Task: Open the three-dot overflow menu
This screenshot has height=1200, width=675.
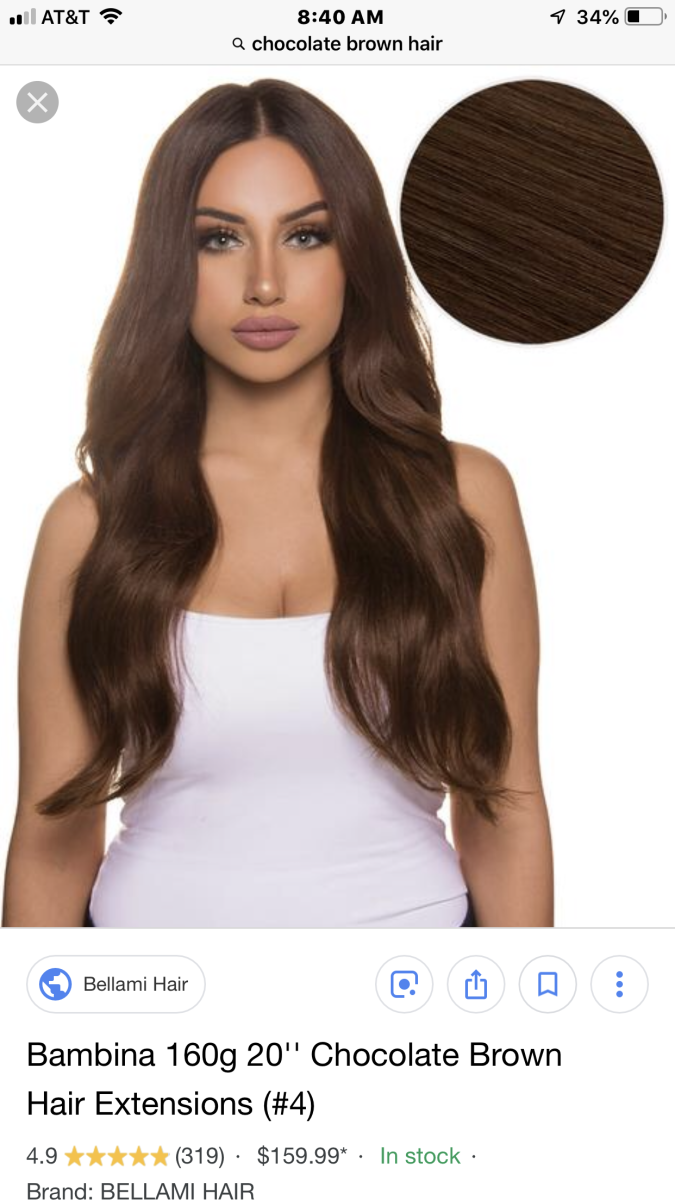Action: [619, 984]
